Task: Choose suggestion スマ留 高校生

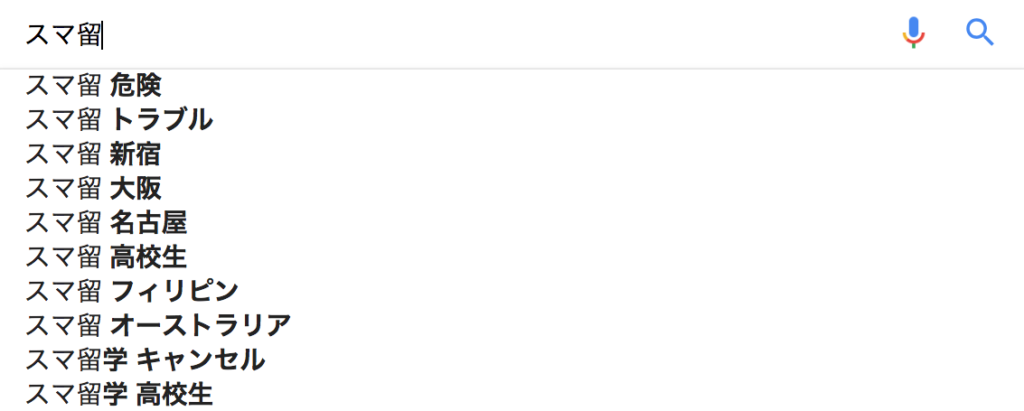Action: pyautogui.click(x=106, y=257)
